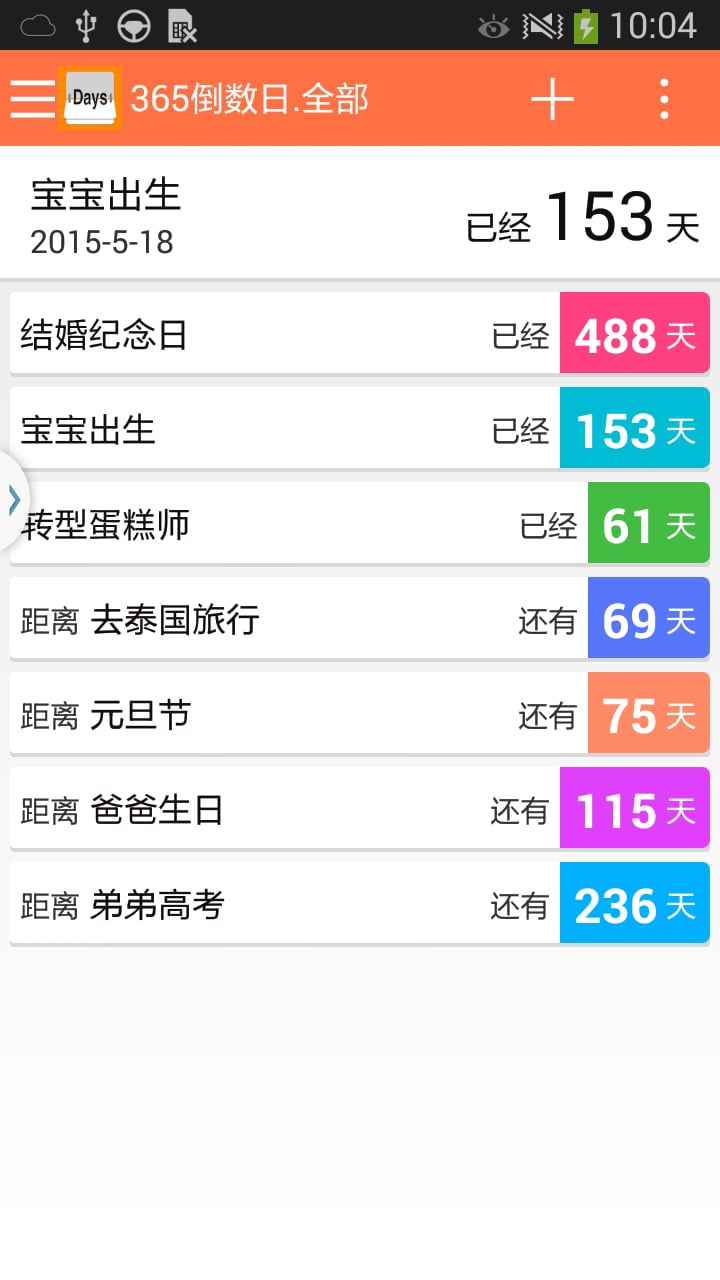Image resolution: width=720 pixels, height=1280 pixels.
Task: Open the overflow menu with three dots
Action: (x=663, y=99)
